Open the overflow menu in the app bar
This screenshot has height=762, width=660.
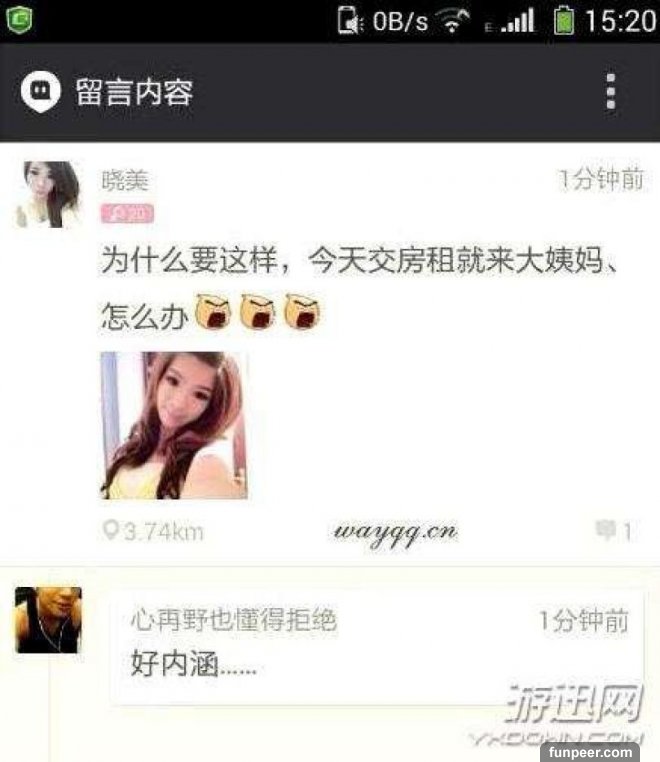[x=610, y=92]
